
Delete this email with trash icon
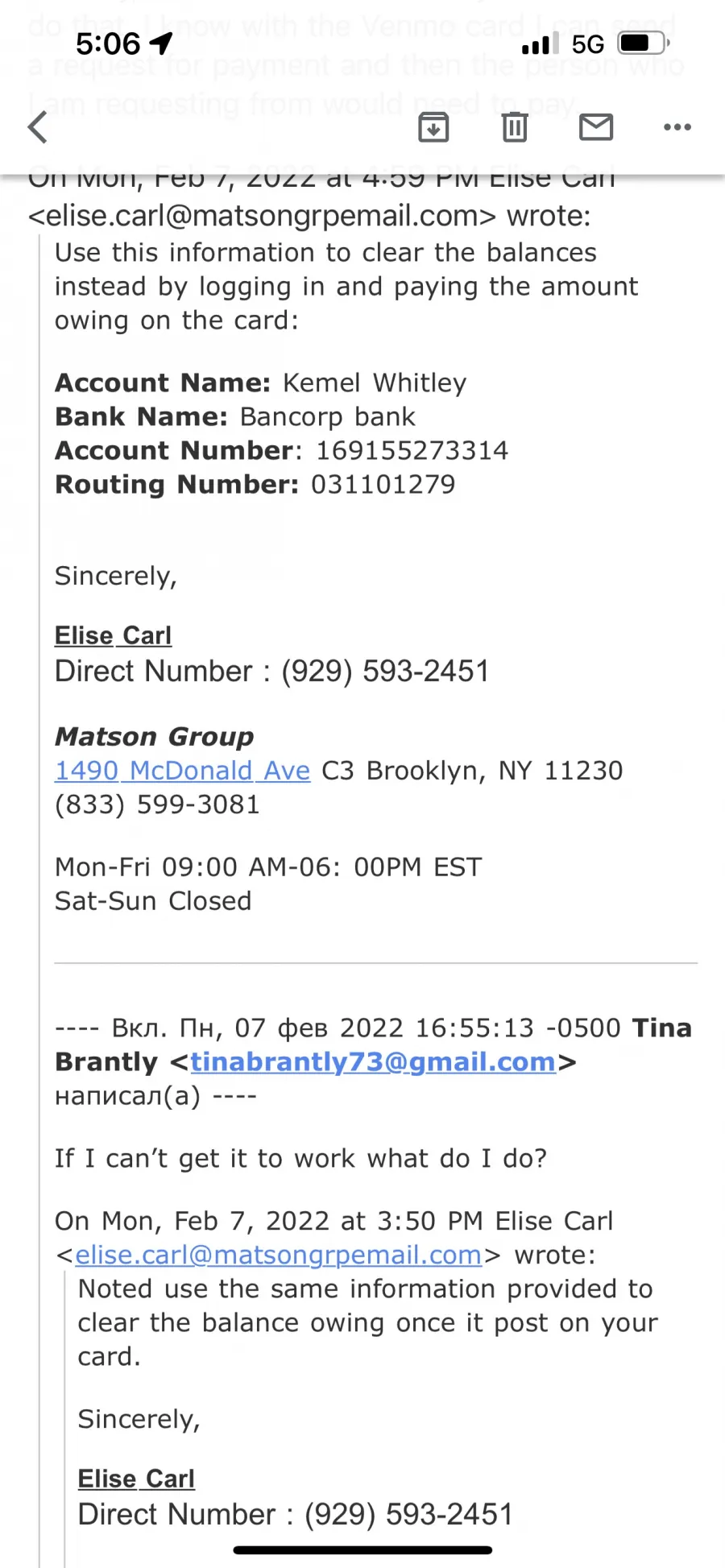coord(515,127)
